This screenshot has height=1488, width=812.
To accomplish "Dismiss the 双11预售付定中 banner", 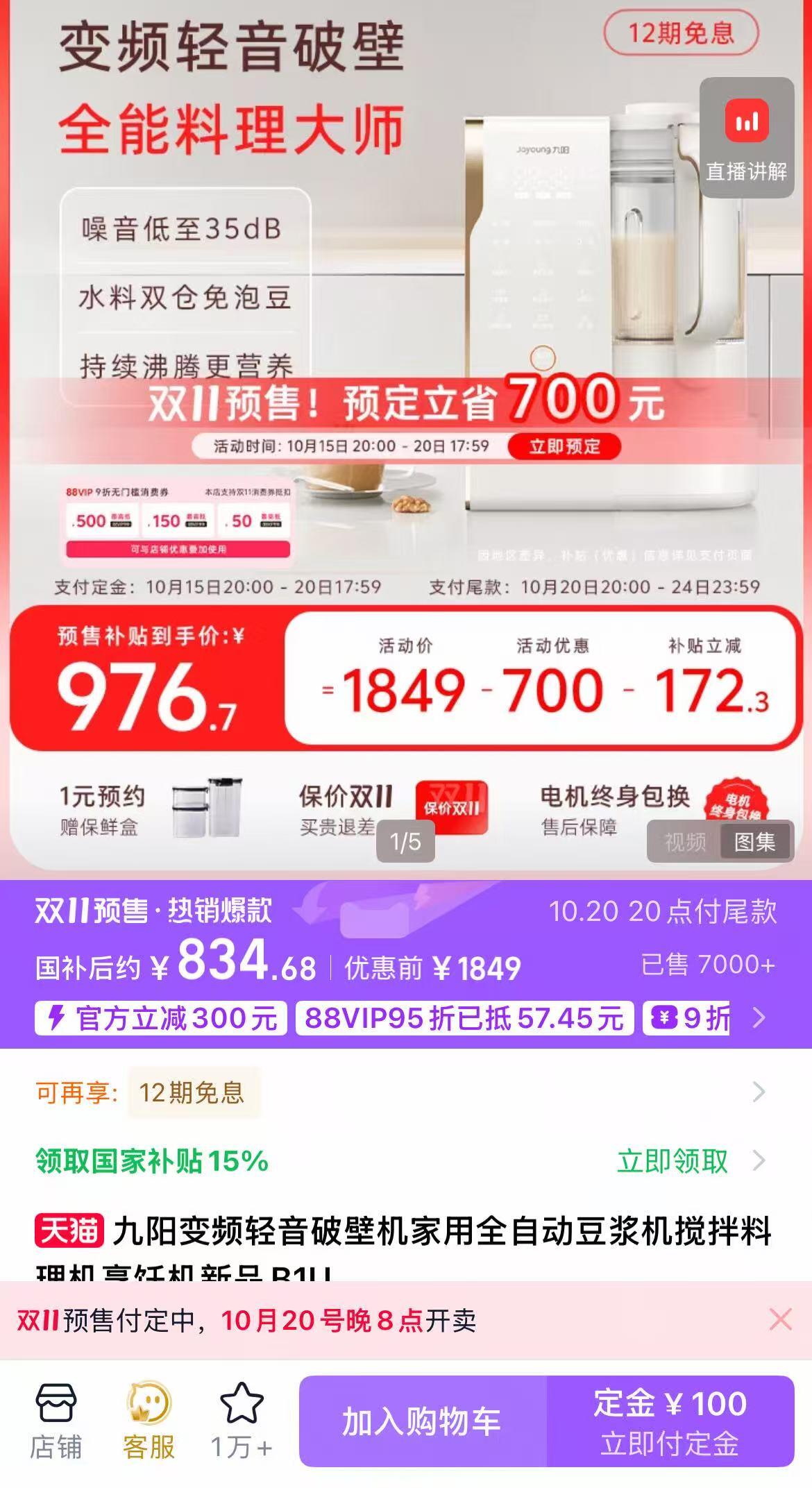I will click(x=780, y=1319).
